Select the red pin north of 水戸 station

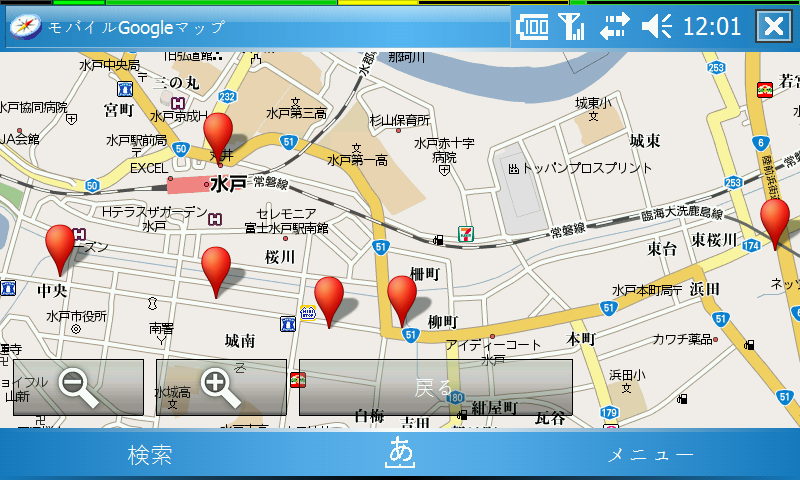click(x=218, y=135)
